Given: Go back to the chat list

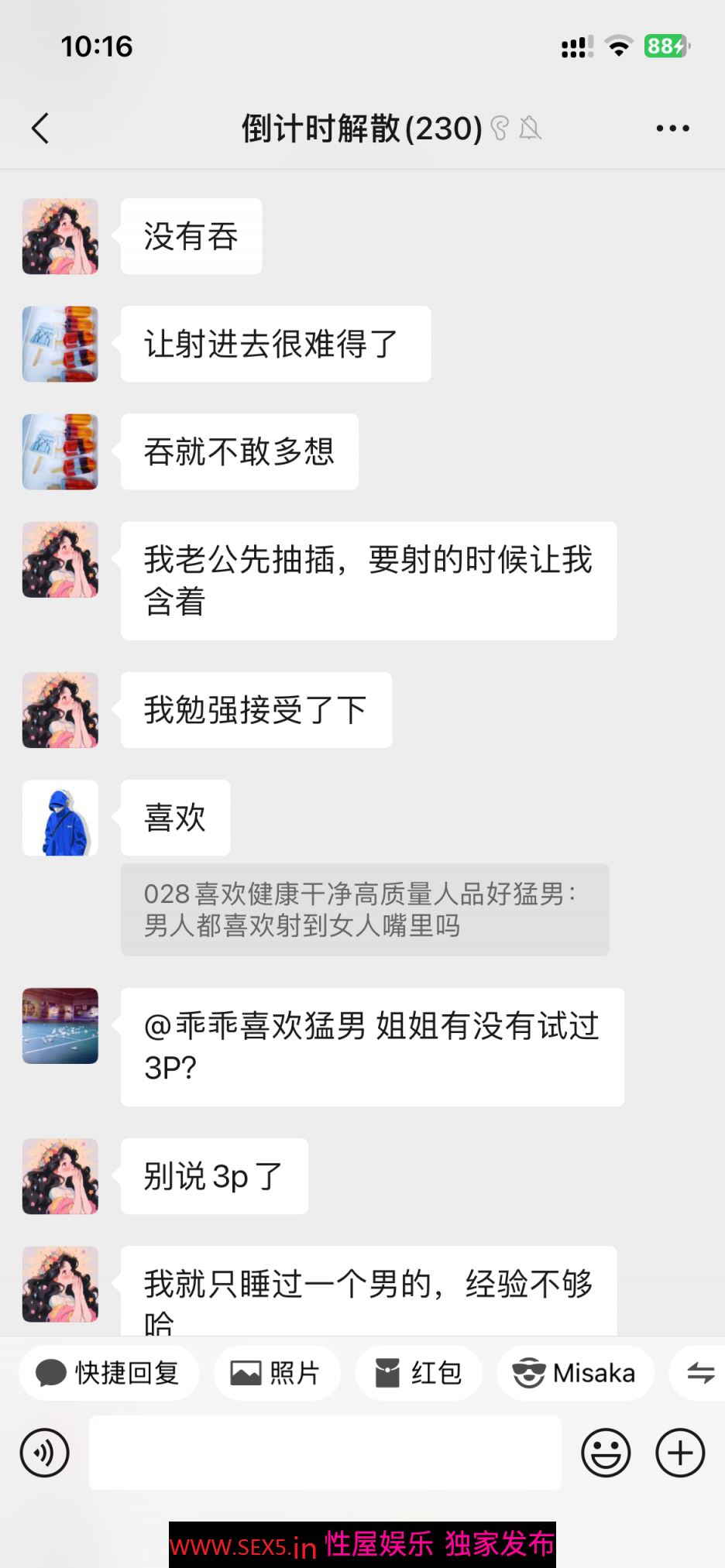Looking at the screenshot, I should [40, 129].
